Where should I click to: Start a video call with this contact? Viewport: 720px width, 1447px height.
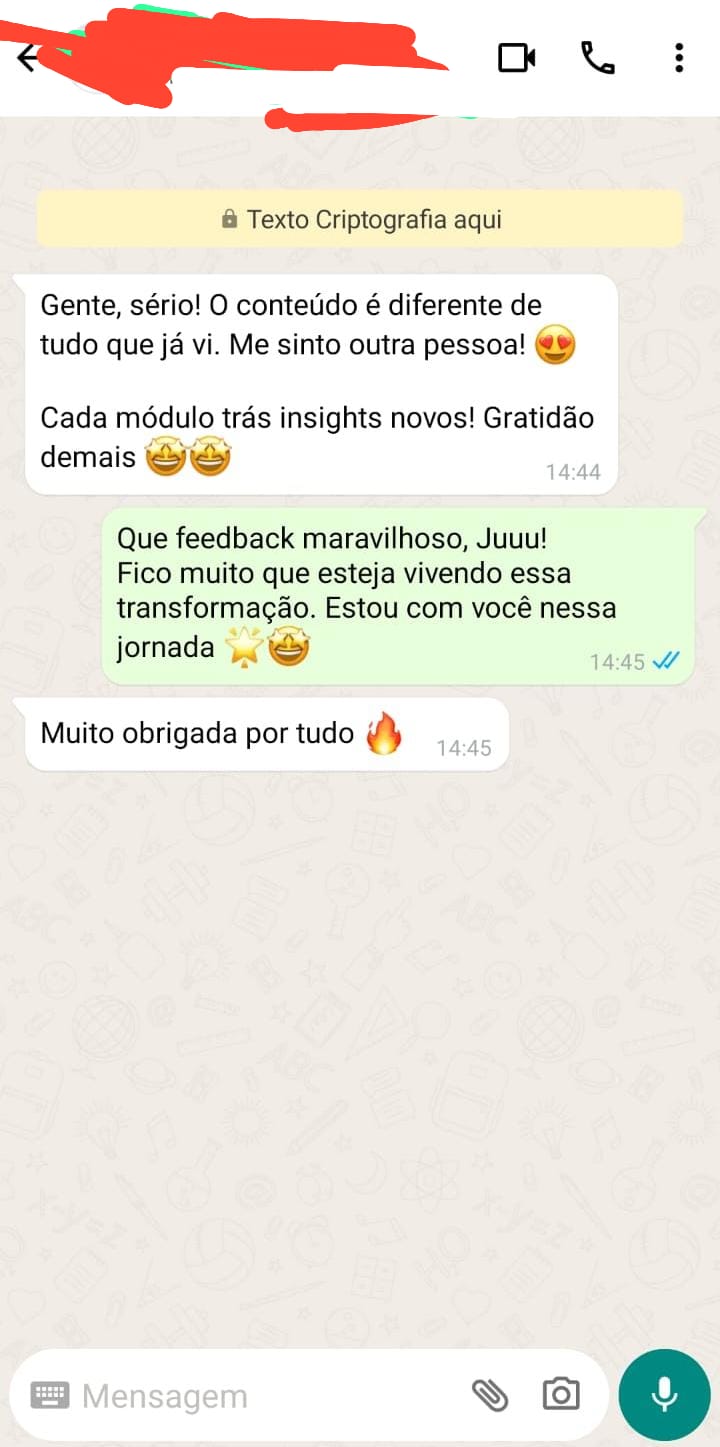[516, 58]
